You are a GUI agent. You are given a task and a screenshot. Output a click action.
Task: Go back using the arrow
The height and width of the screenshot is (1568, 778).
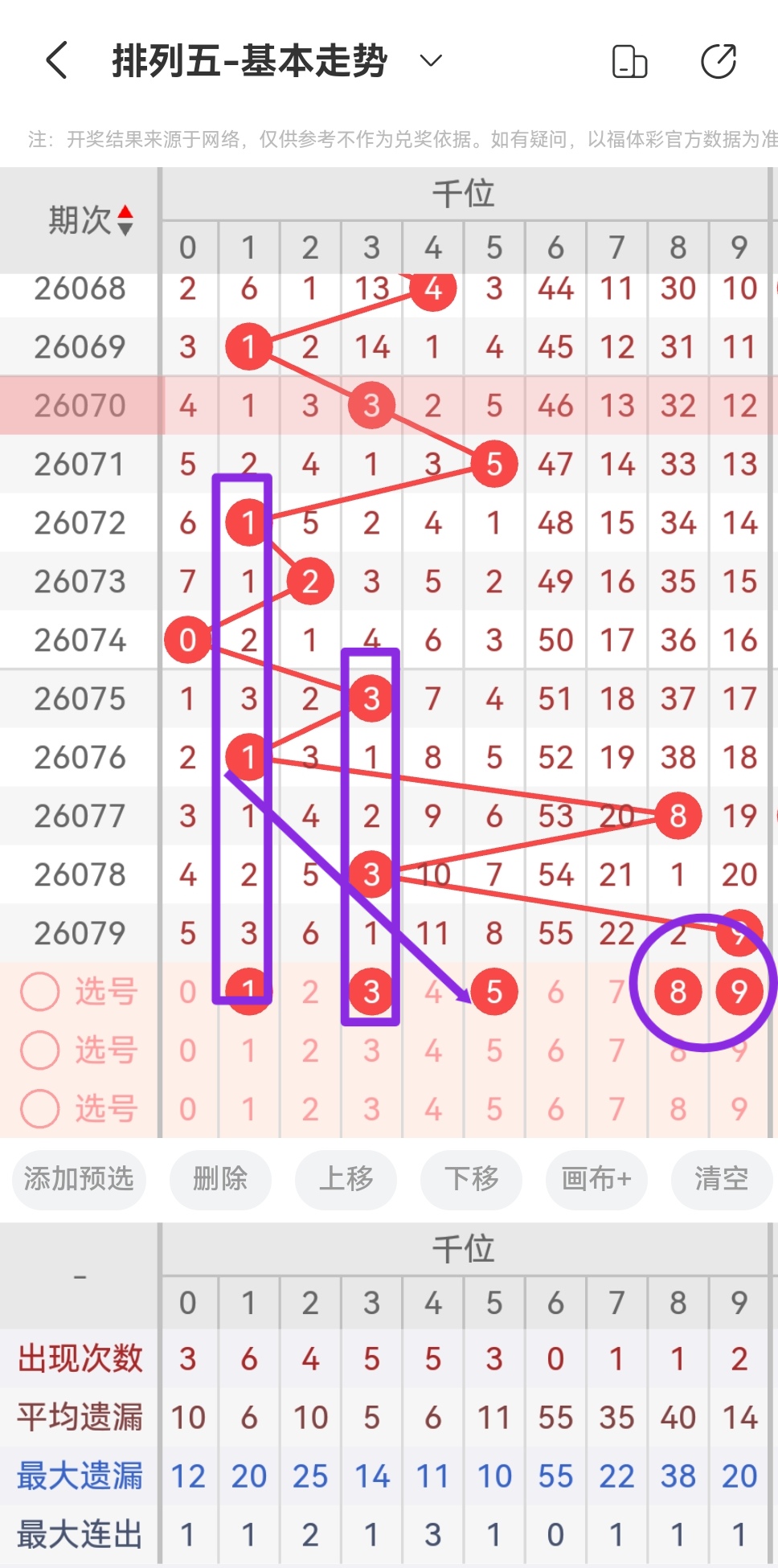click(56, 60)
